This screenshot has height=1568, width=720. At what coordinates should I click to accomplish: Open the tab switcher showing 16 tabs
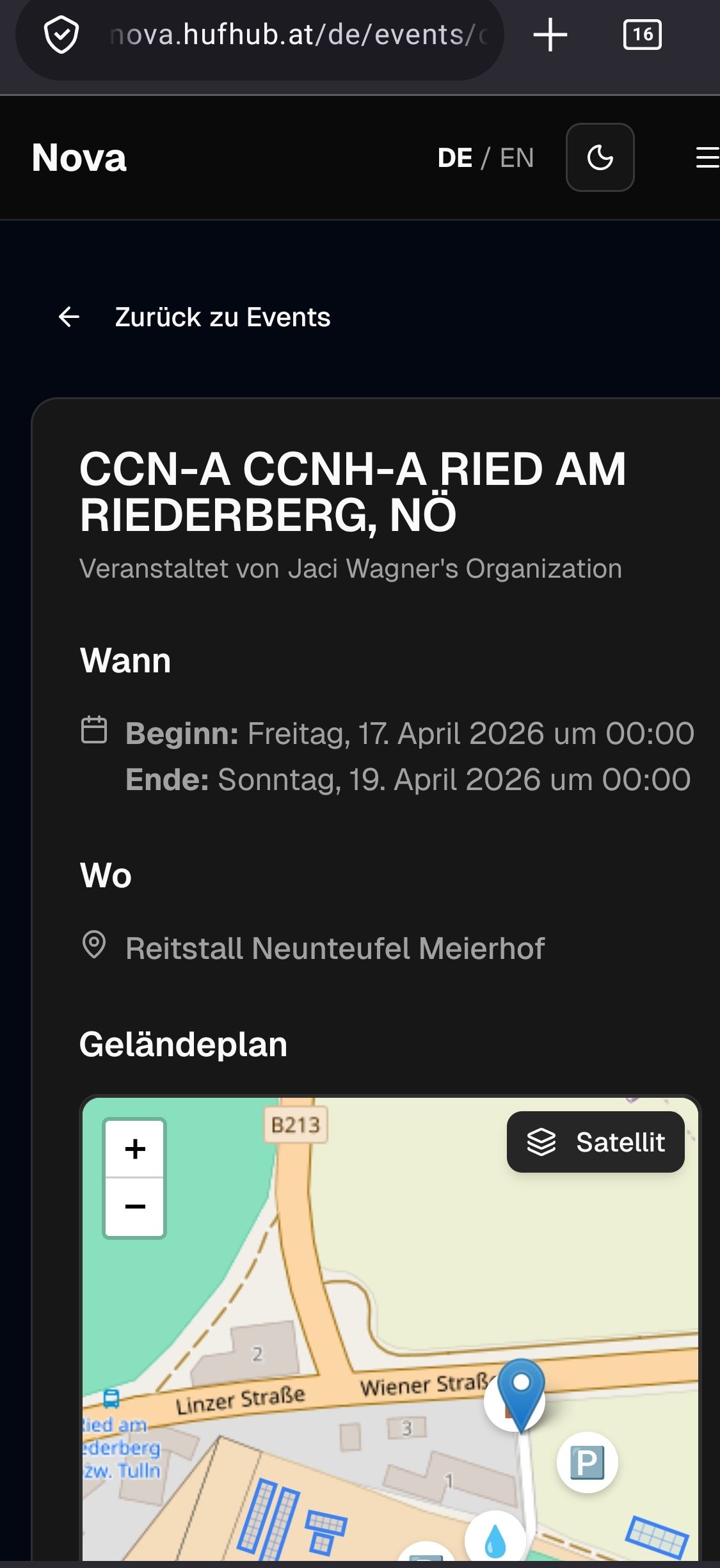click(x=642, y=35)
